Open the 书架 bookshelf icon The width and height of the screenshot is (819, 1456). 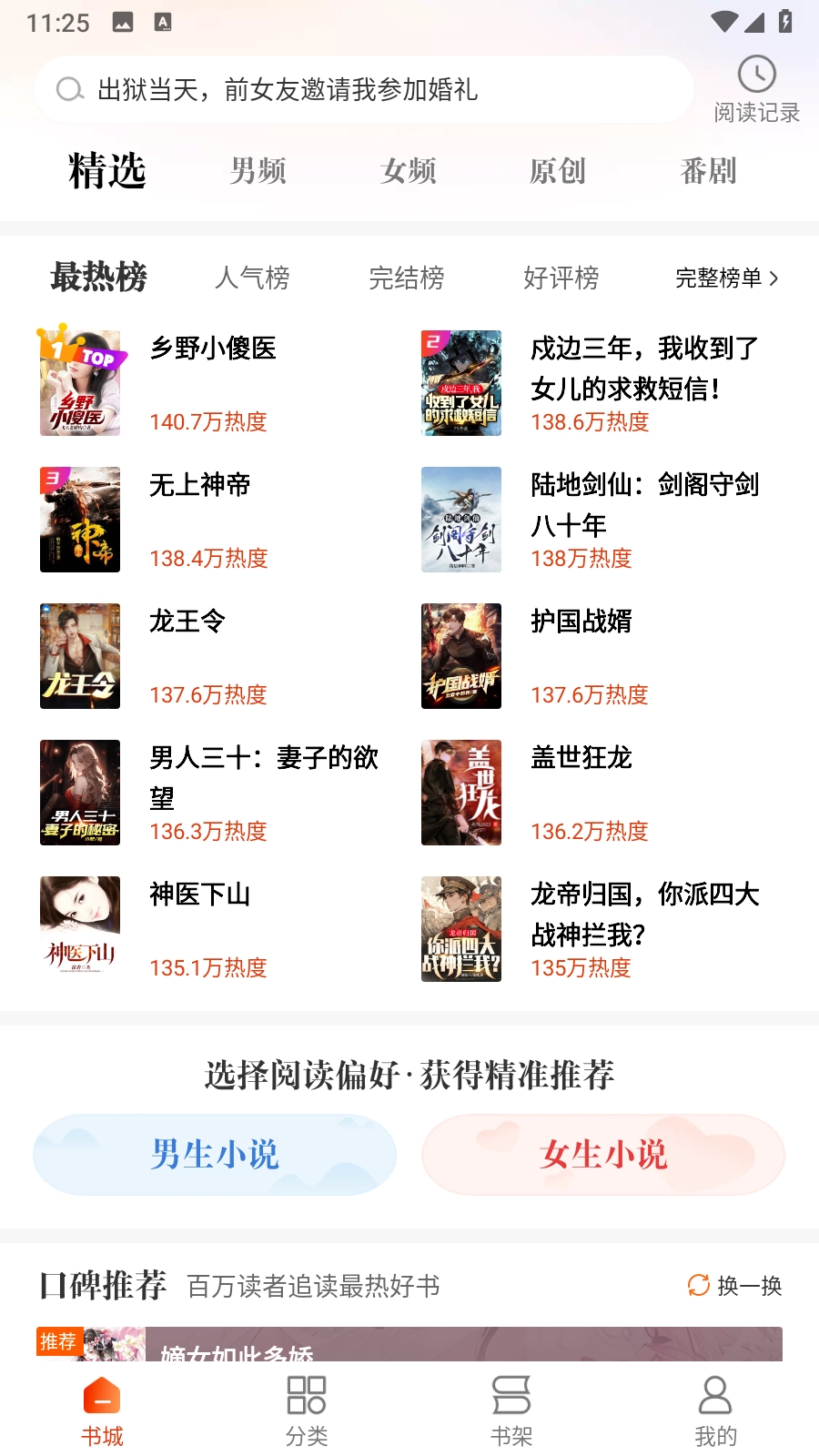click(x=511, y=1394)
